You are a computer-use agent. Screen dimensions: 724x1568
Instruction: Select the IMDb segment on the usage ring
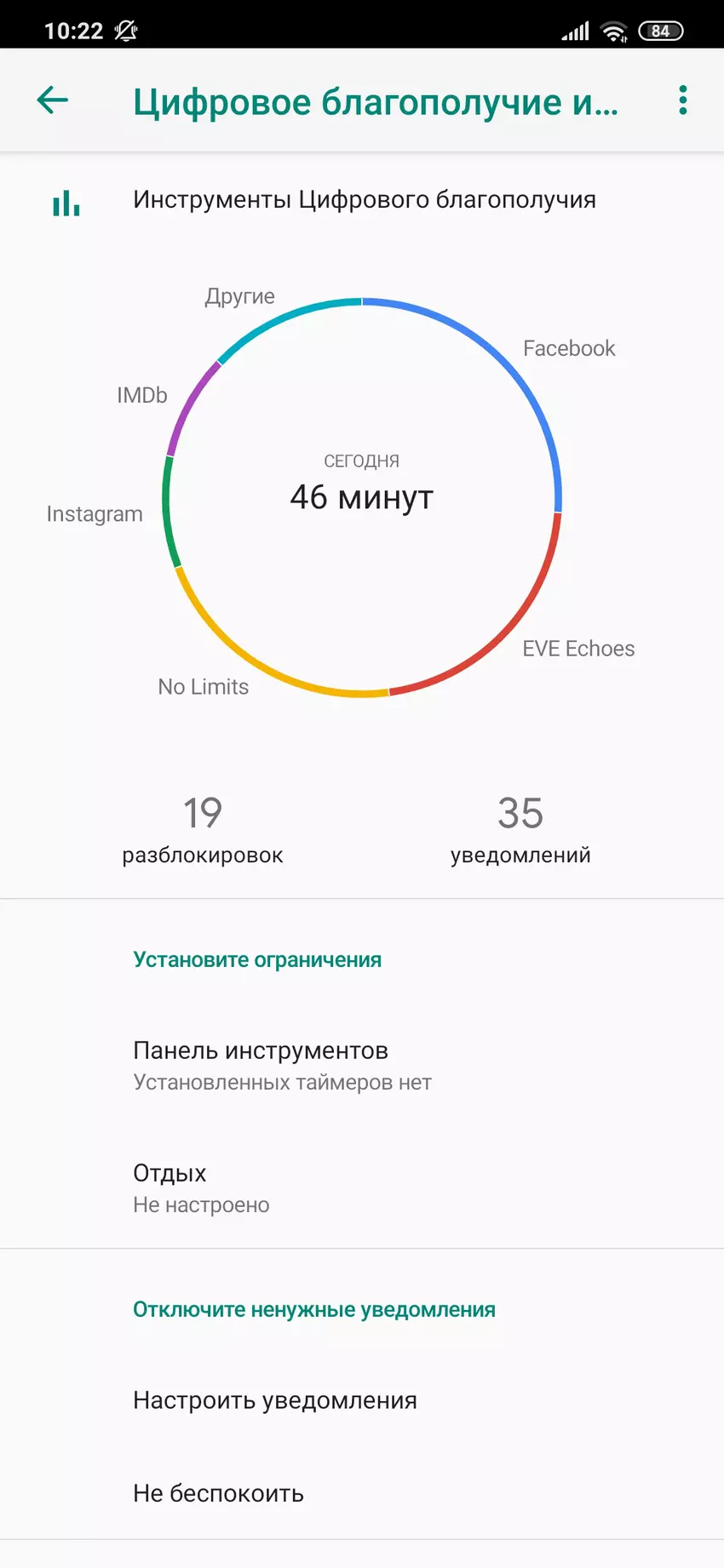pos(189,409)
